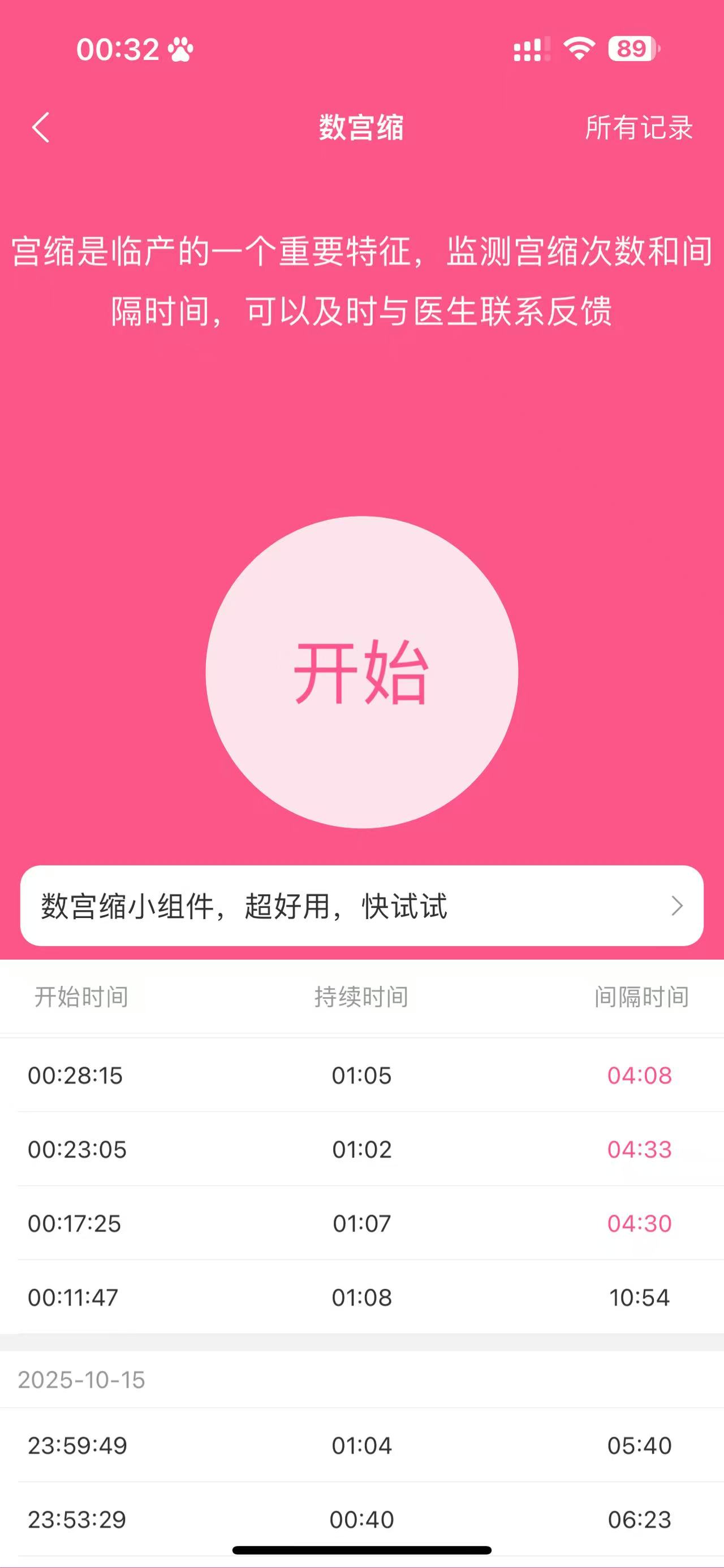This screenshot has width=724, height=1568.
Task: Tap the 开始 button to start timing
Action: pyautogui.click(x=361, y=672)
